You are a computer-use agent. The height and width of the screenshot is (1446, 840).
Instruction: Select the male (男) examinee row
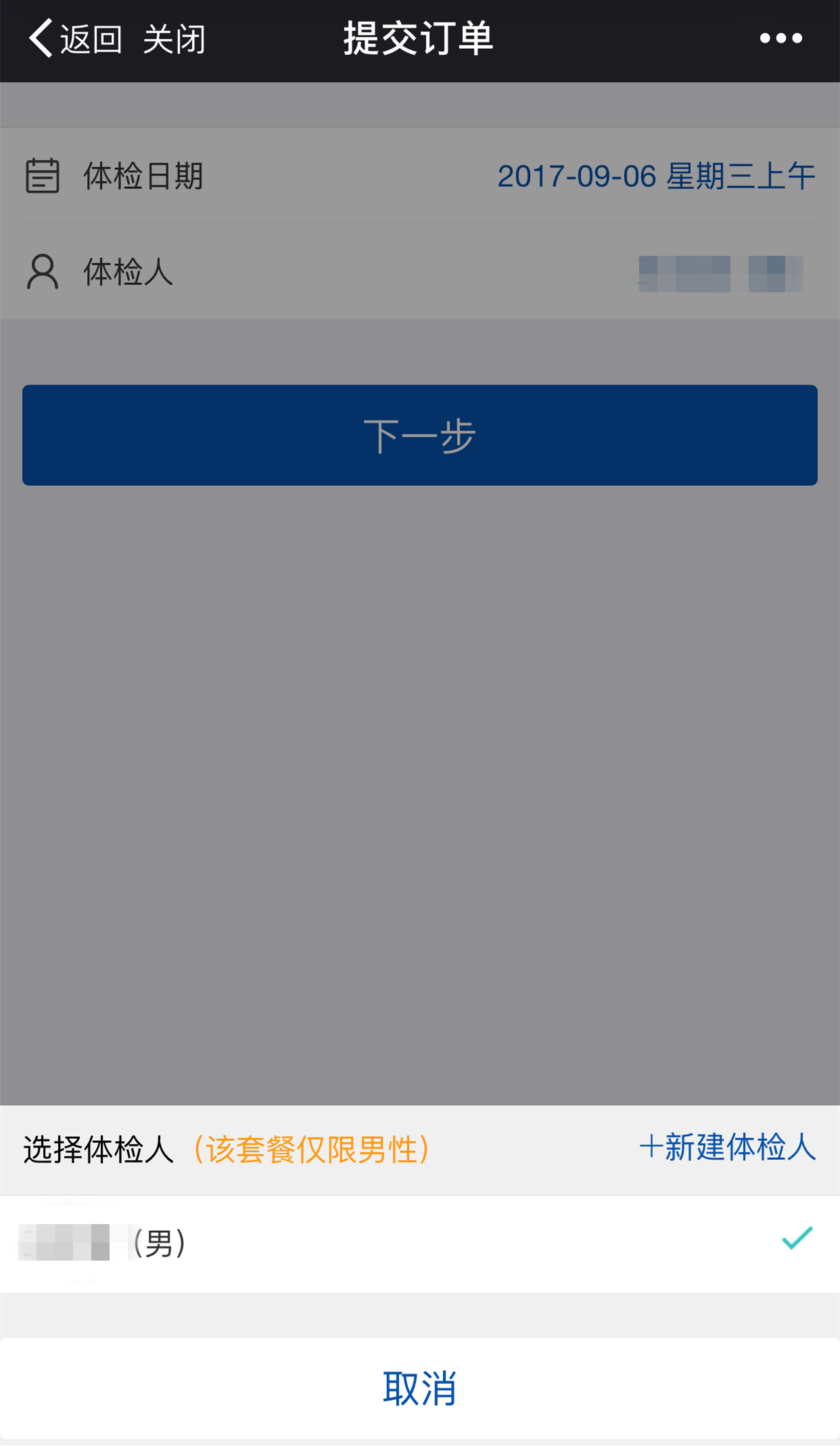tap(420, 1244)
